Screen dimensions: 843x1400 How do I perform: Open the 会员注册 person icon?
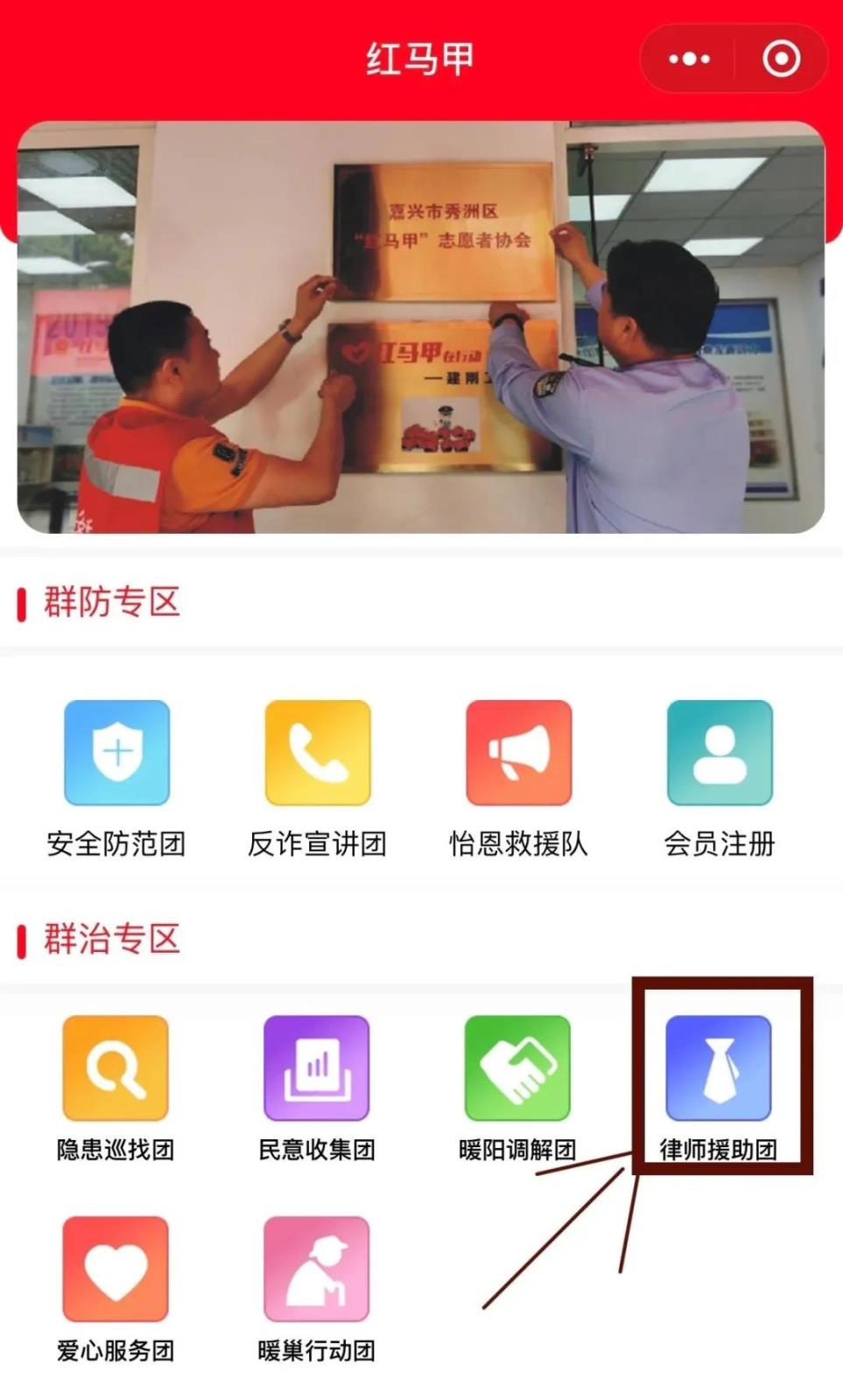tap(720, 752)
